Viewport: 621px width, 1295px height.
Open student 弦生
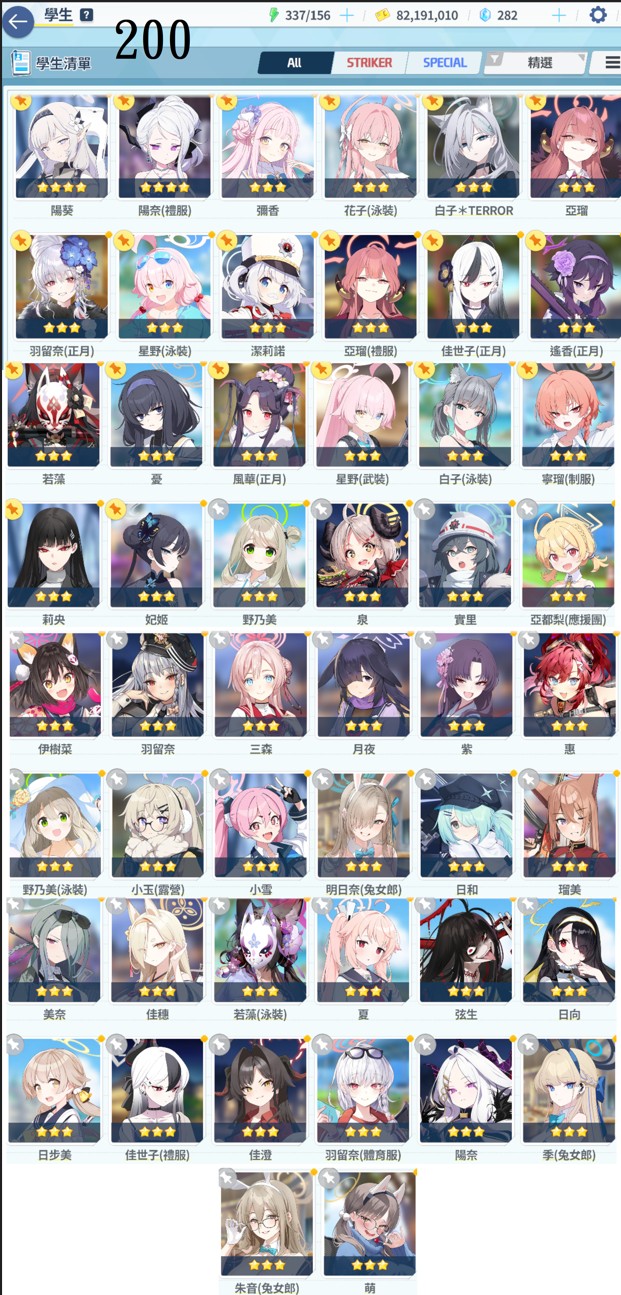click(x=466, y=950)
